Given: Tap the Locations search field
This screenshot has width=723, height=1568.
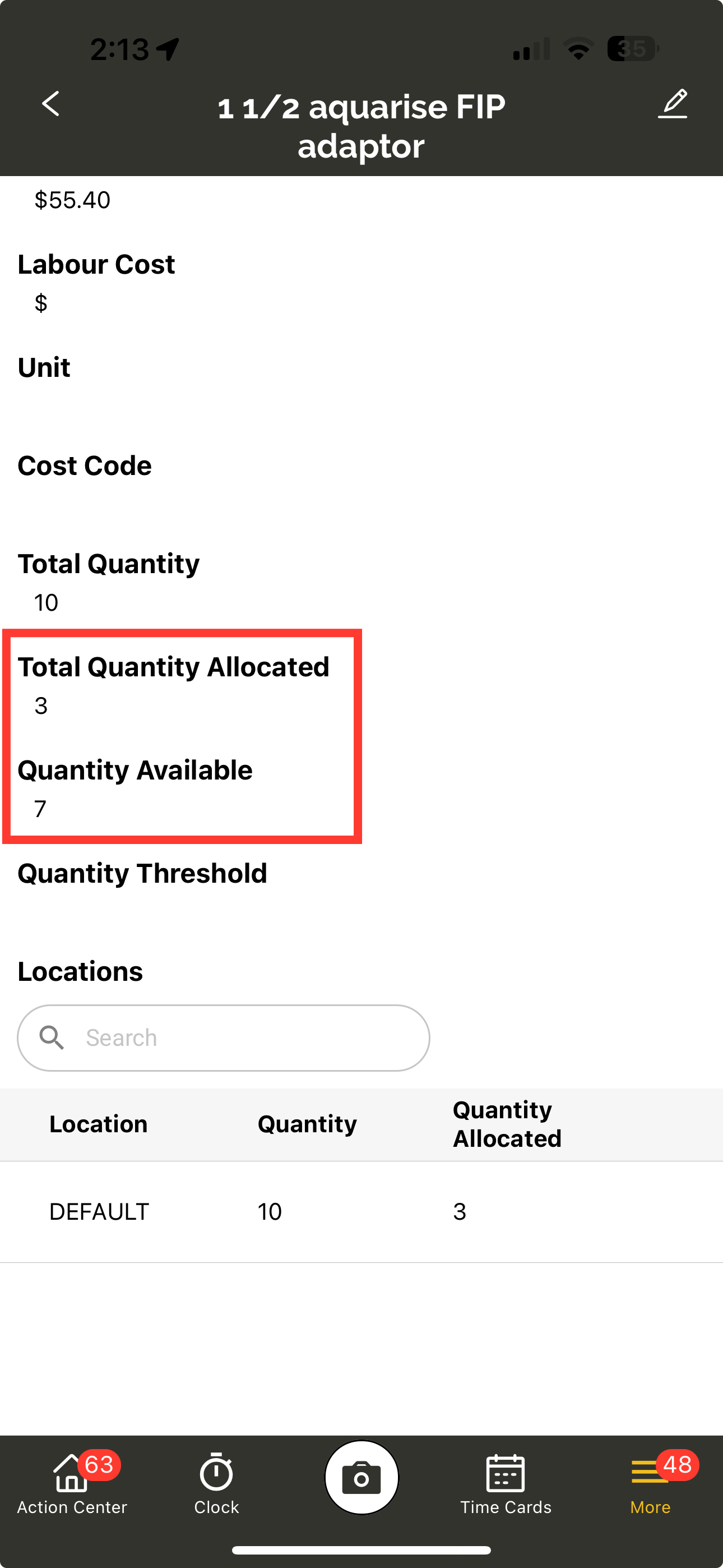Looking at the screenshot, I should [x=224, y=1038].
